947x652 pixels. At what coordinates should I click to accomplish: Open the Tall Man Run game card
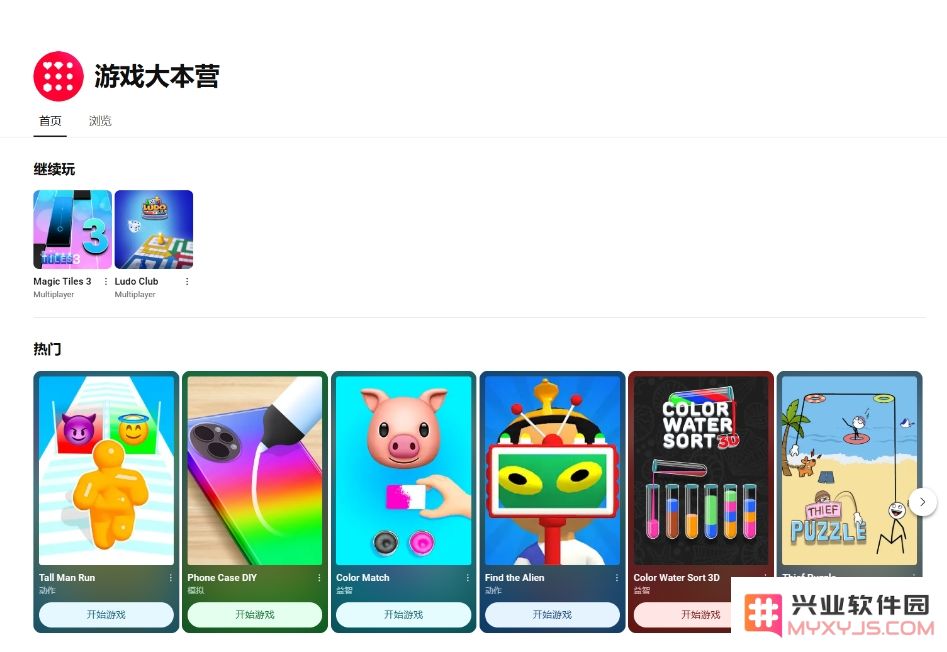(x=106, y=470)
